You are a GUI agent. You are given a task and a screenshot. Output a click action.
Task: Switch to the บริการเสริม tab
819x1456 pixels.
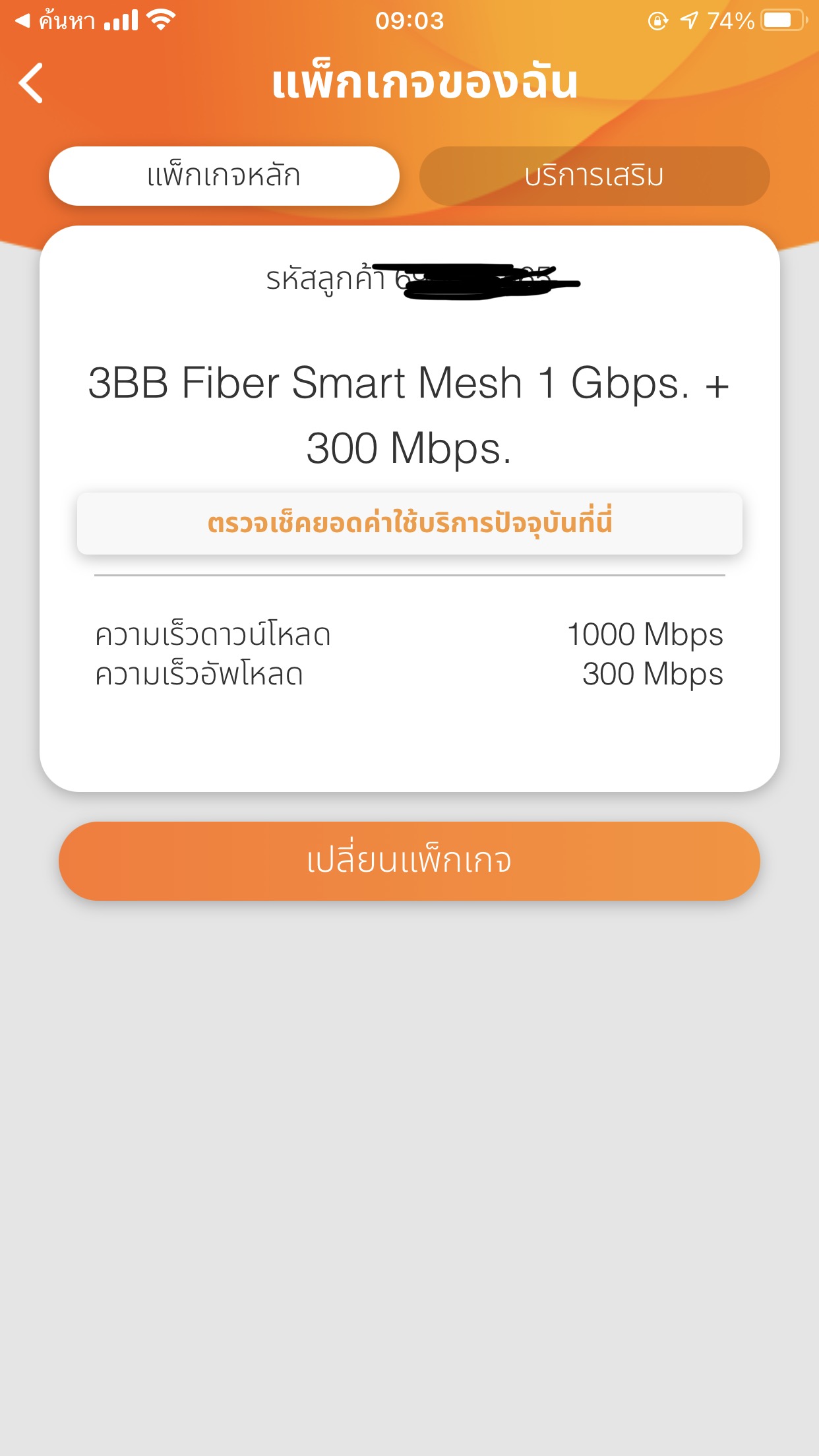594,176
